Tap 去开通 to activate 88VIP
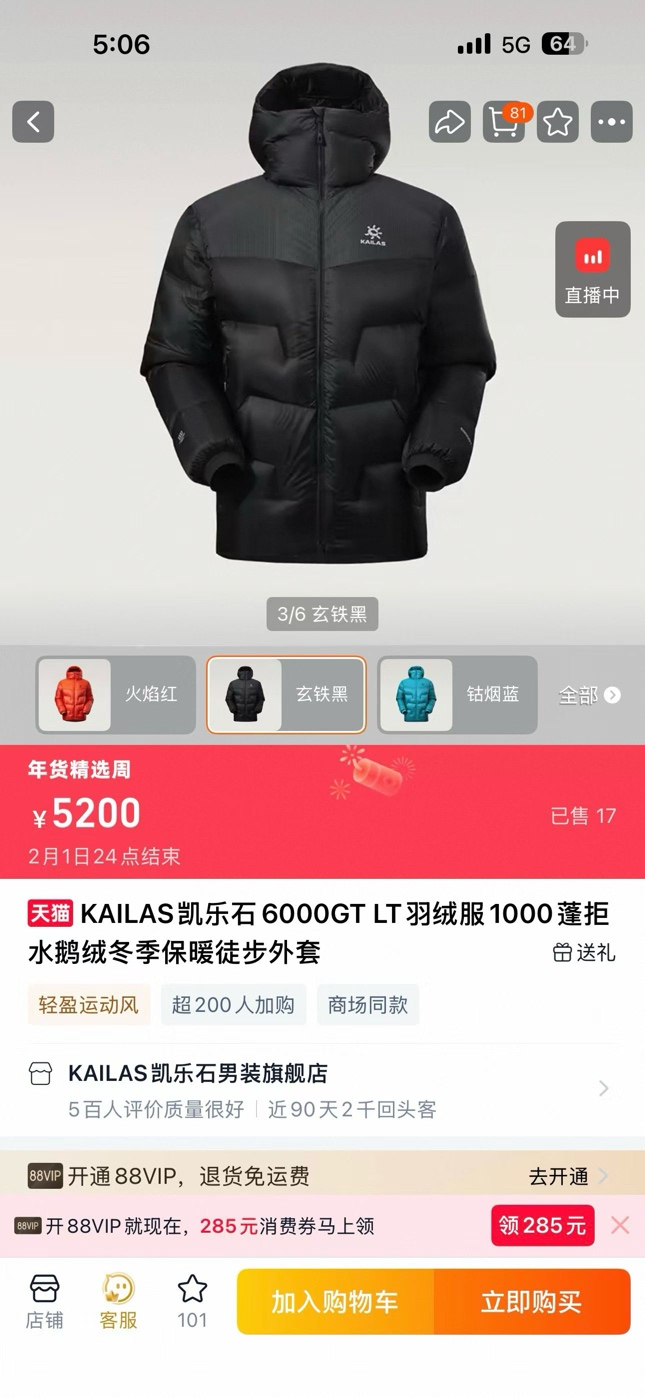 (x=568, y=1176)
